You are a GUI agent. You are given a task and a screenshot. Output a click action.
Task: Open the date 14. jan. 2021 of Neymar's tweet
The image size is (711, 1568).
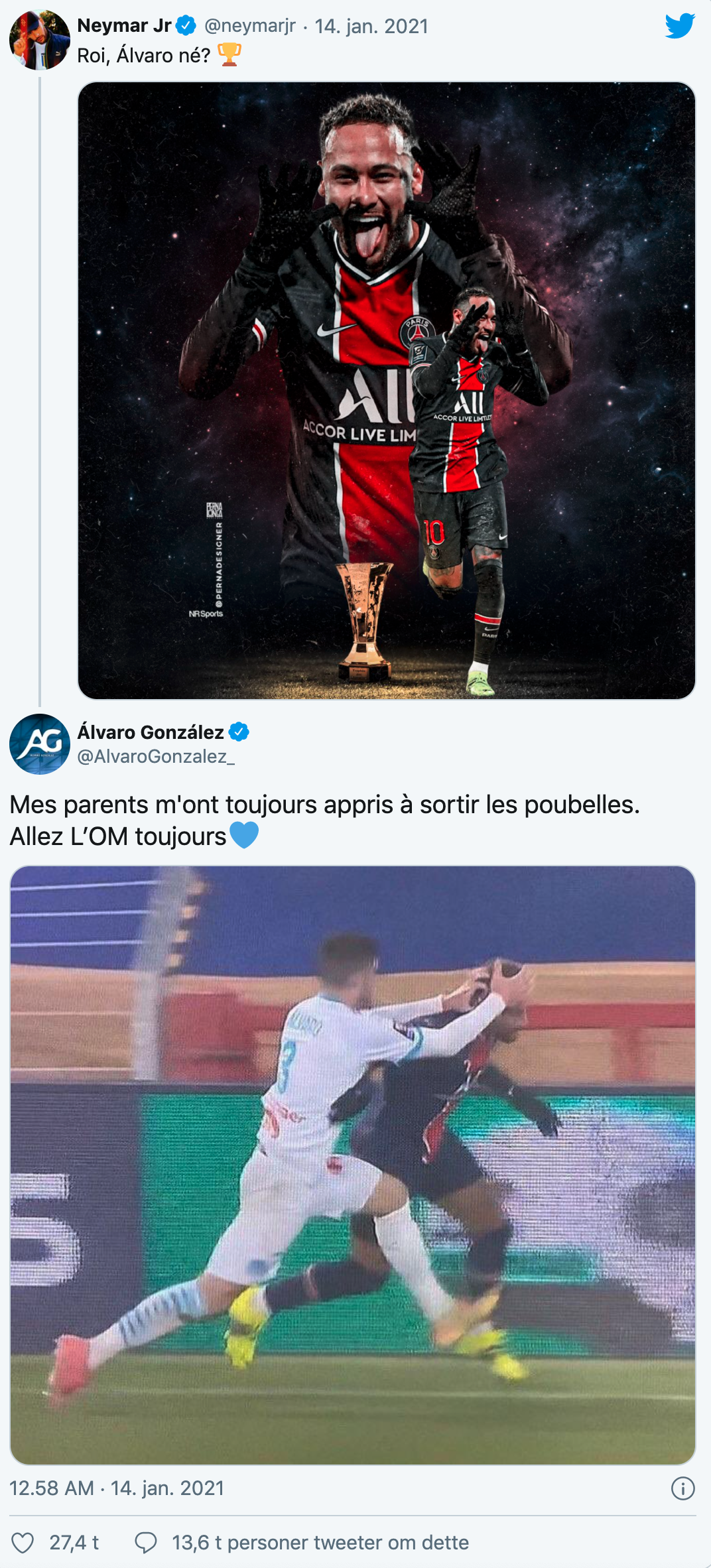tap(371, 26)
